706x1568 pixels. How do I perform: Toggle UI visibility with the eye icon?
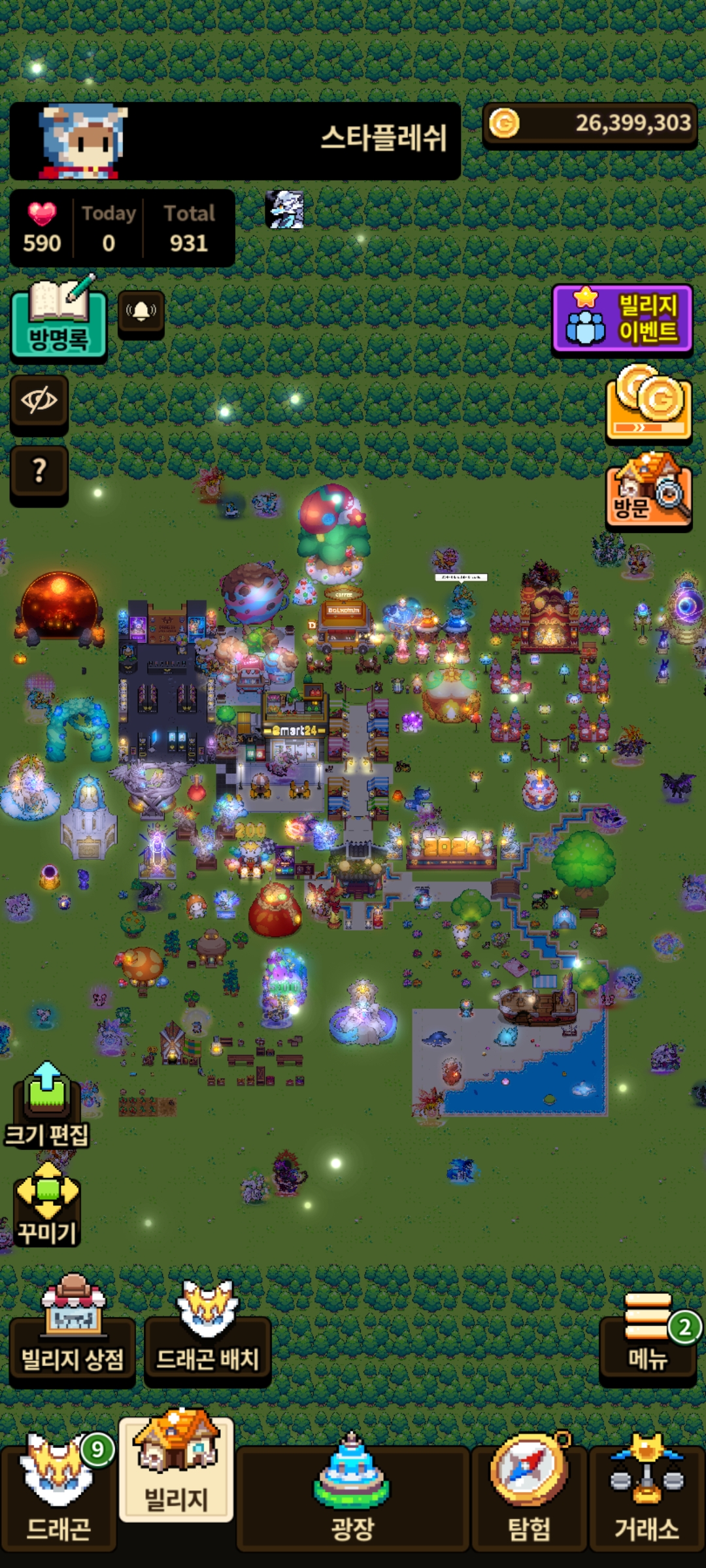(39, 404)
